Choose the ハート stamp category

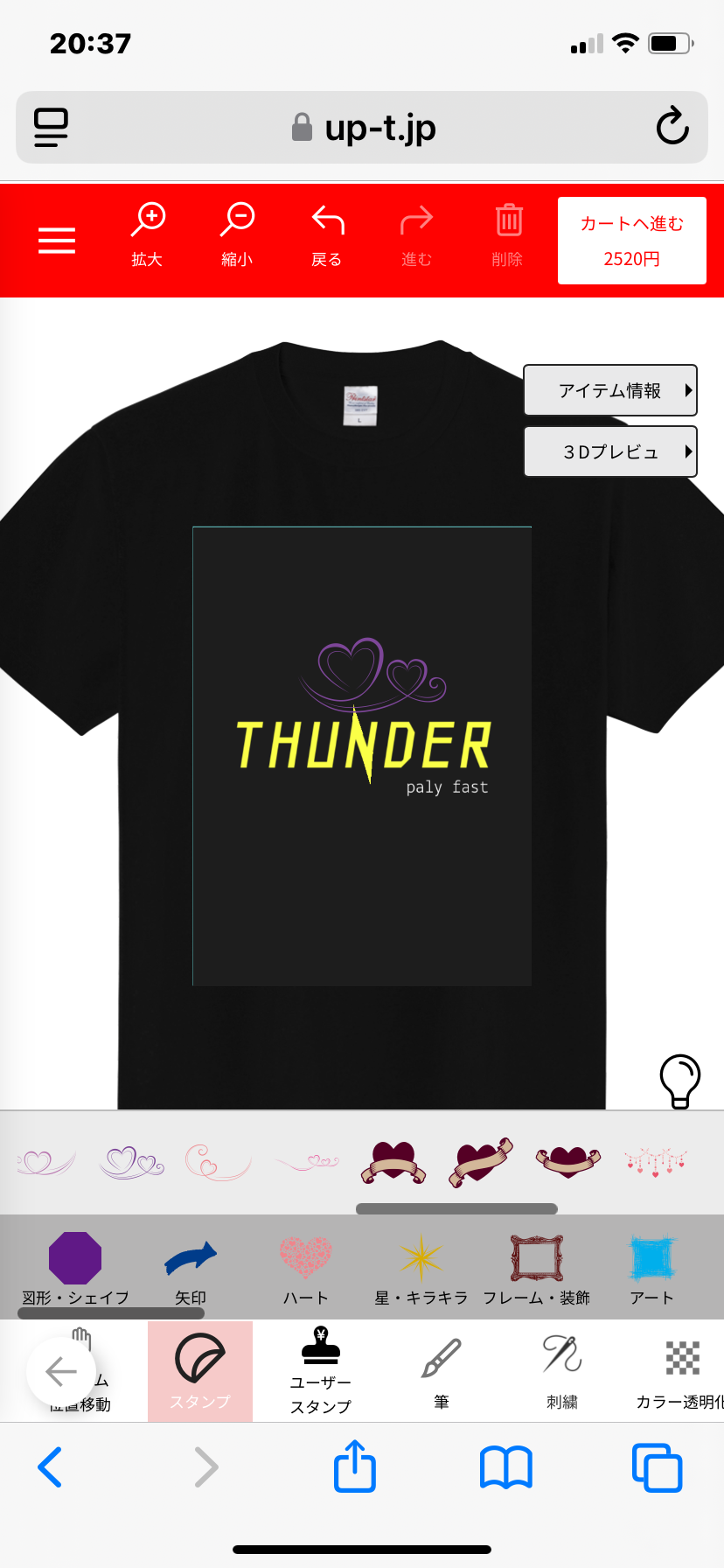coord(305,1270)
